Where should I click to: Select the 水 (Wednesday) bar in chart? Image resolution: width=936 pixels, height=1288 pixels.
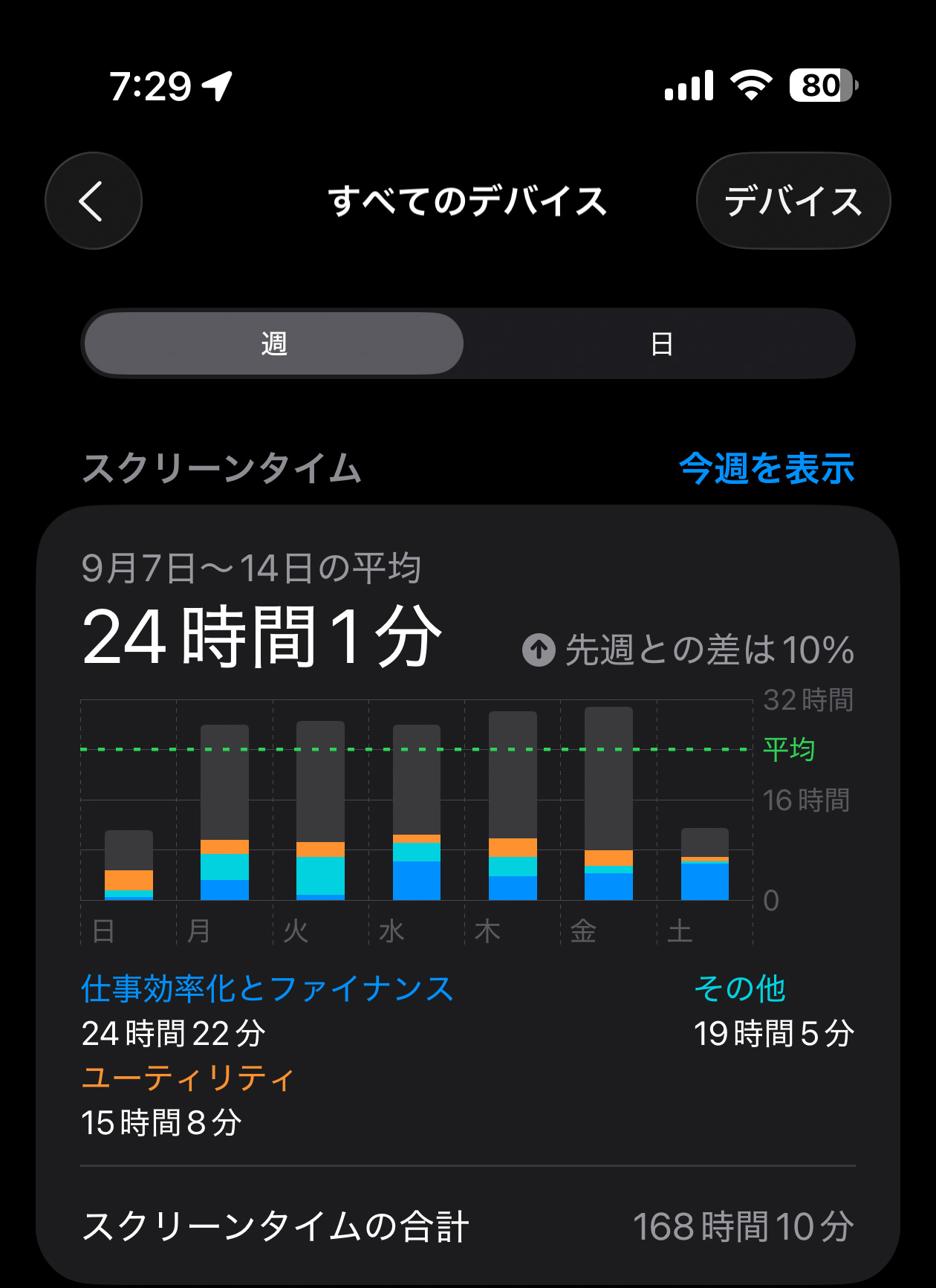pyautogui.click(x=416, y=812)
